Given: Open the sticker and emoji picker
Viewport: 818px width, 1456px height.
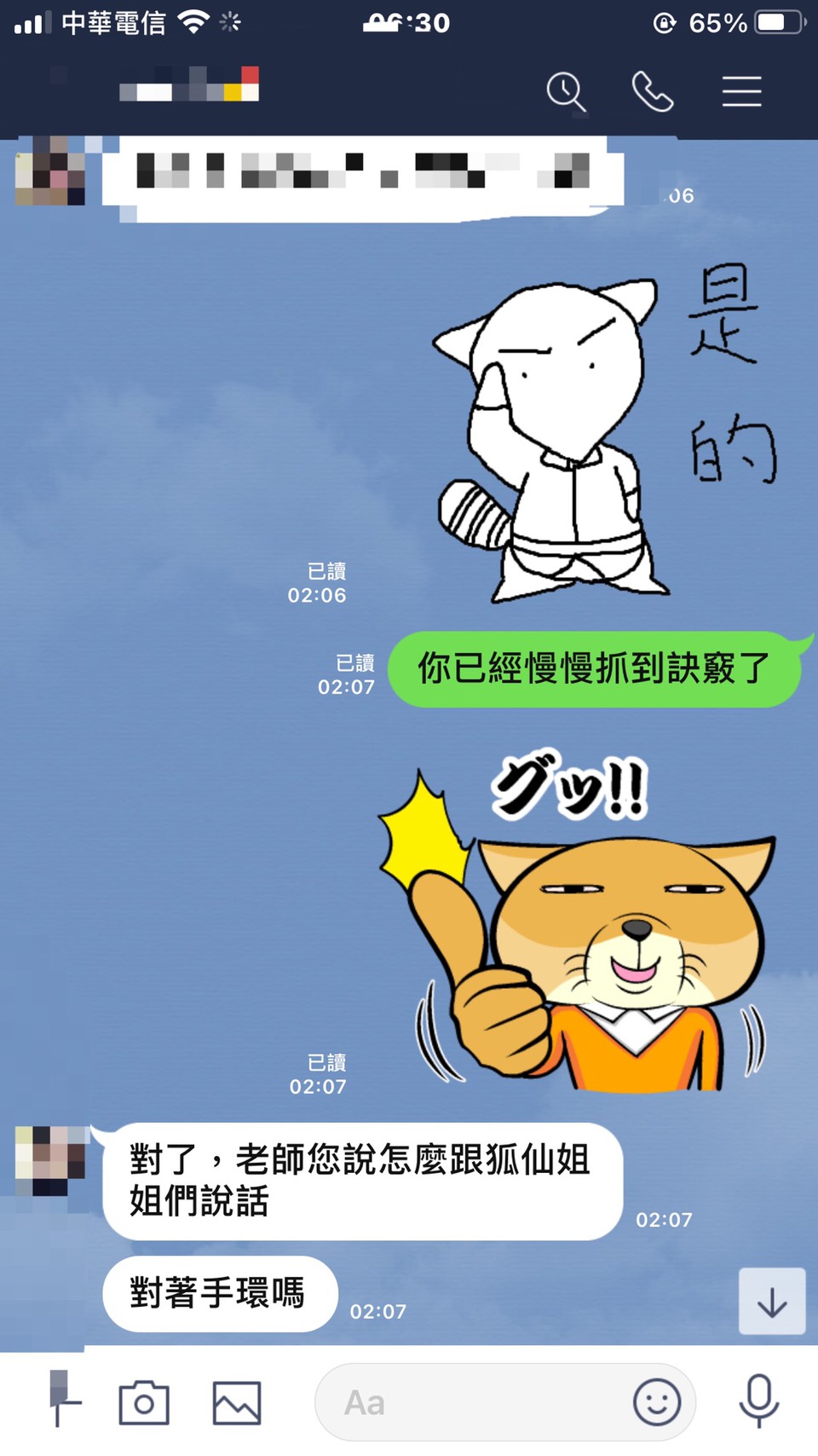Looking at the screenshot, I should 656,1402.
